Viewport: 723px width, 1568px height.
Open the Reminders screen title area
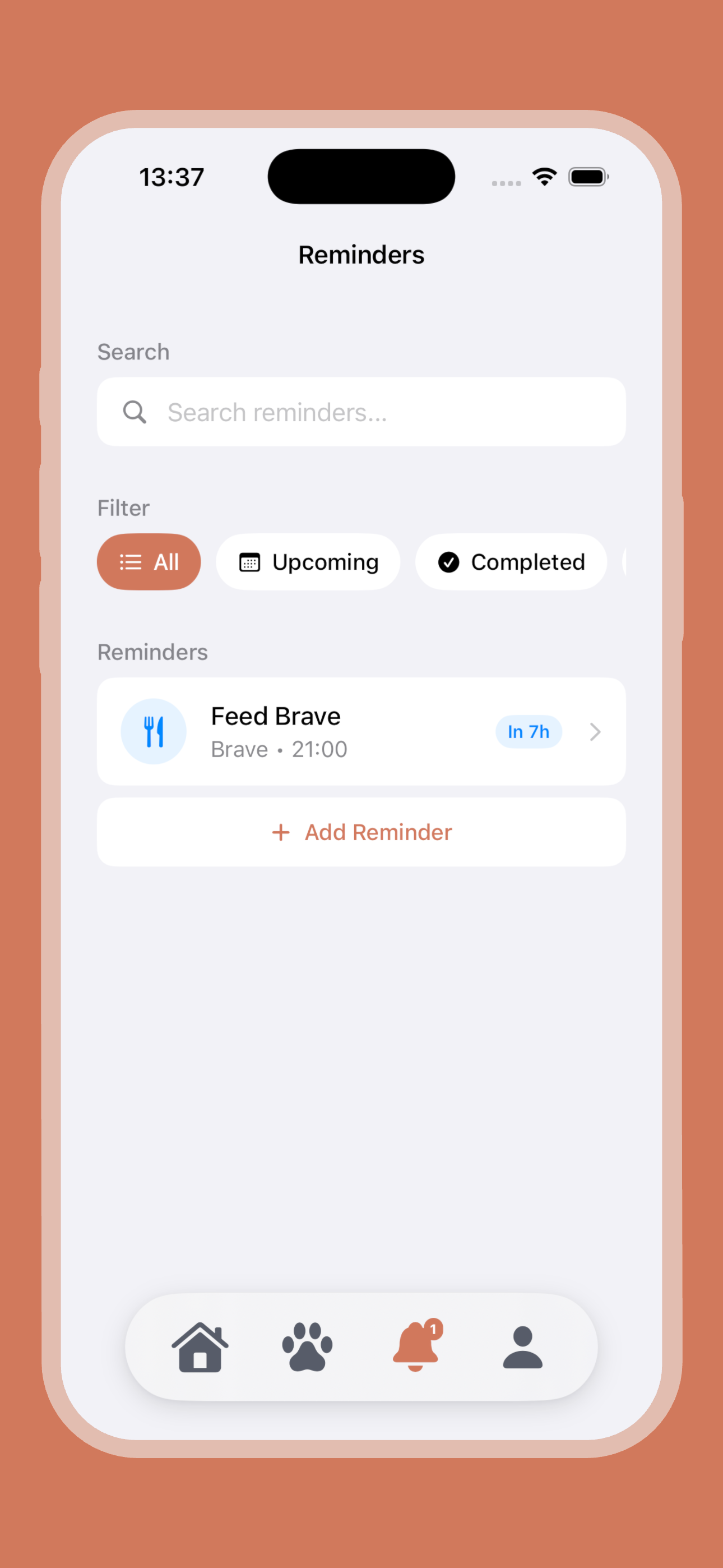[x=361, y=255]
